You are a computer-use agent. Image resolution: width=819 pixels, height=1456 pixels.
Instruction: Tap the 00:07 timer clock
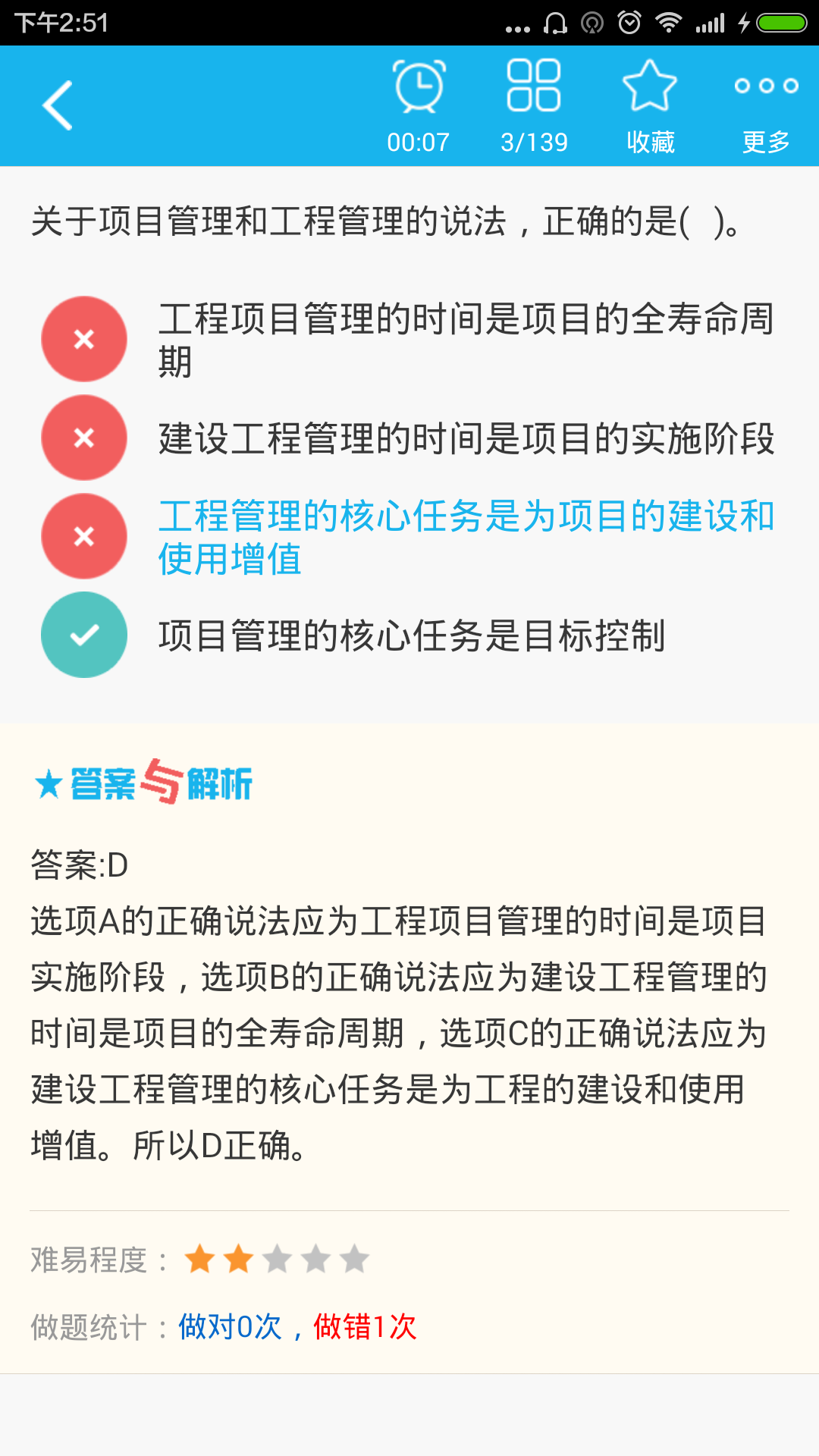pos(418,105)
